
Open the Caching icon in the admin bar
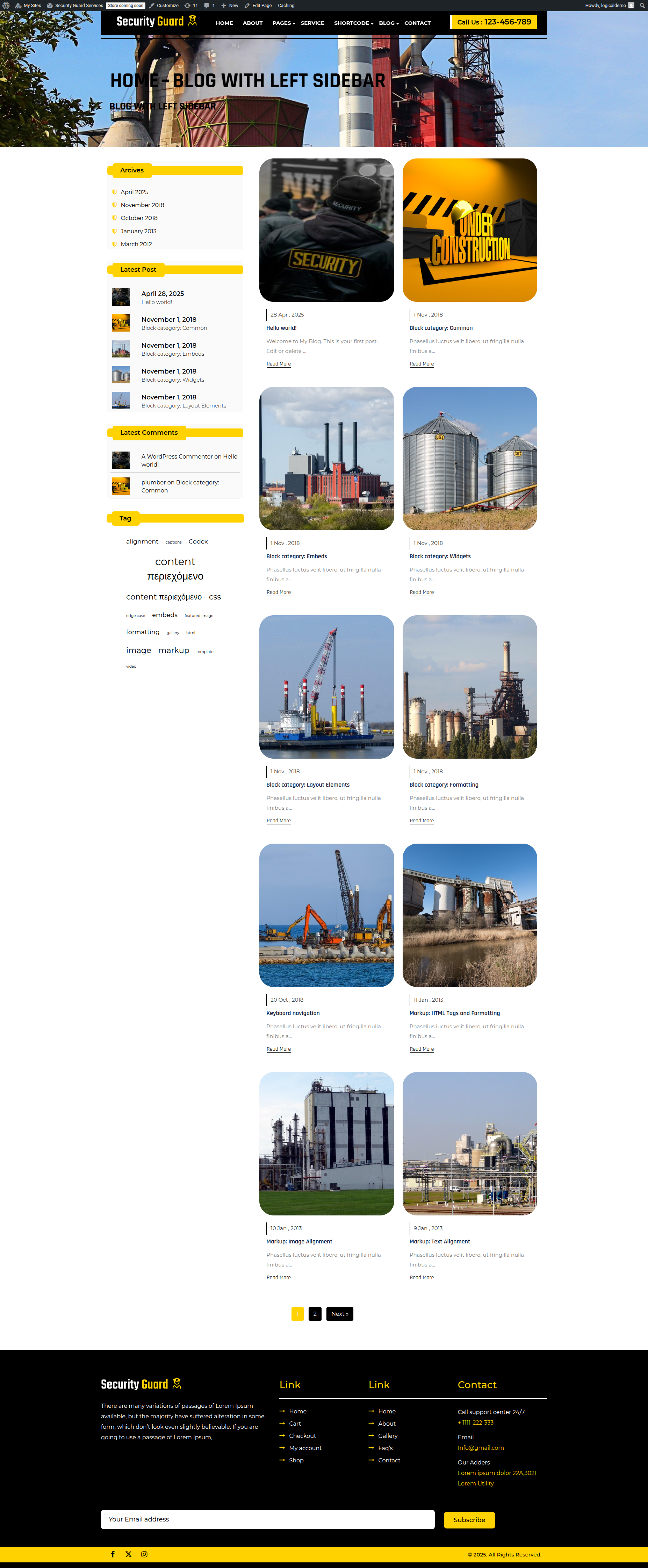[286, 6]
